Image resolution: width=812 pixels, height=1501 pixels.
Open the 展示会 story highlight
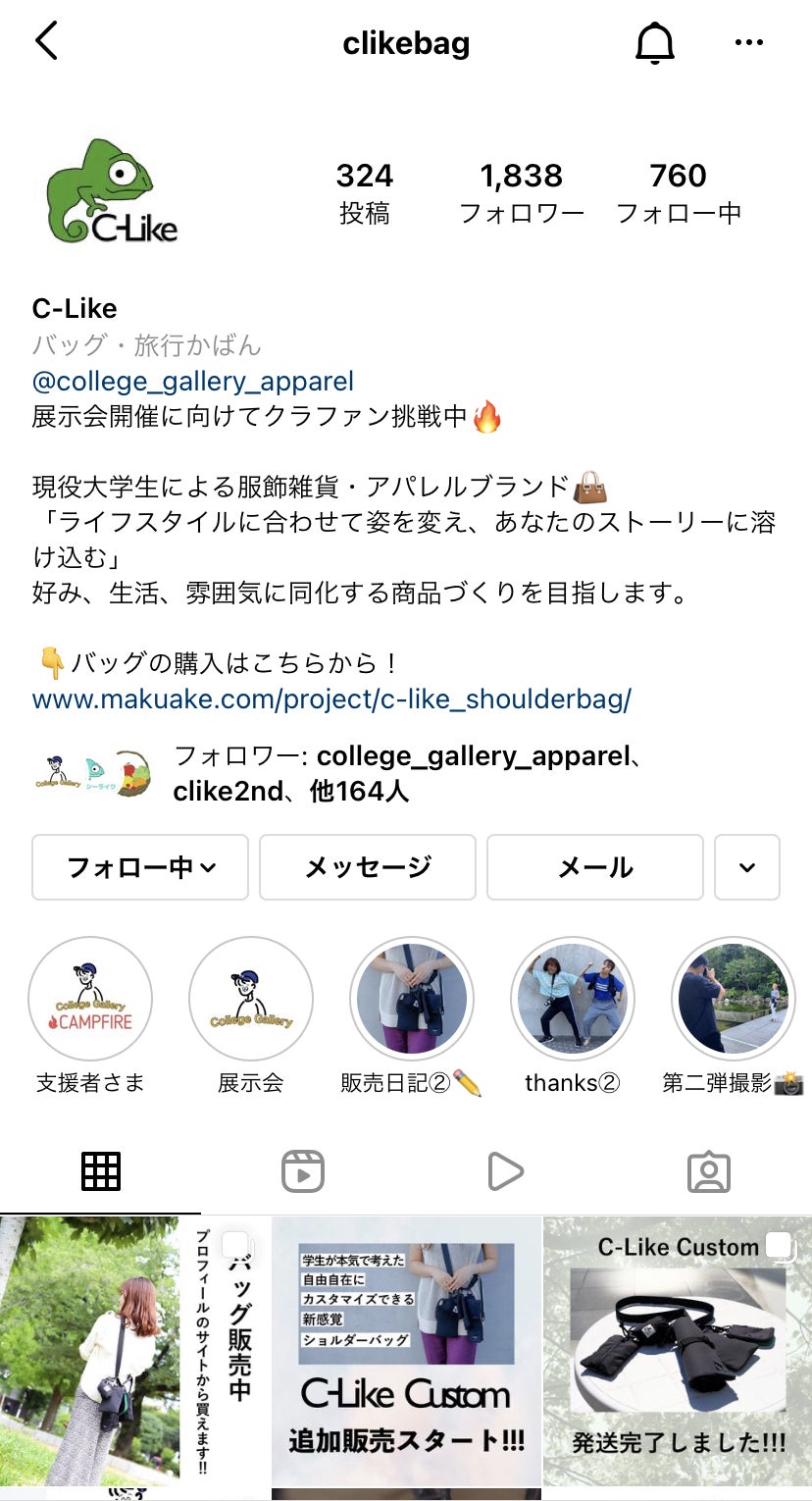pyautogui.click(x=251, y=1000)
